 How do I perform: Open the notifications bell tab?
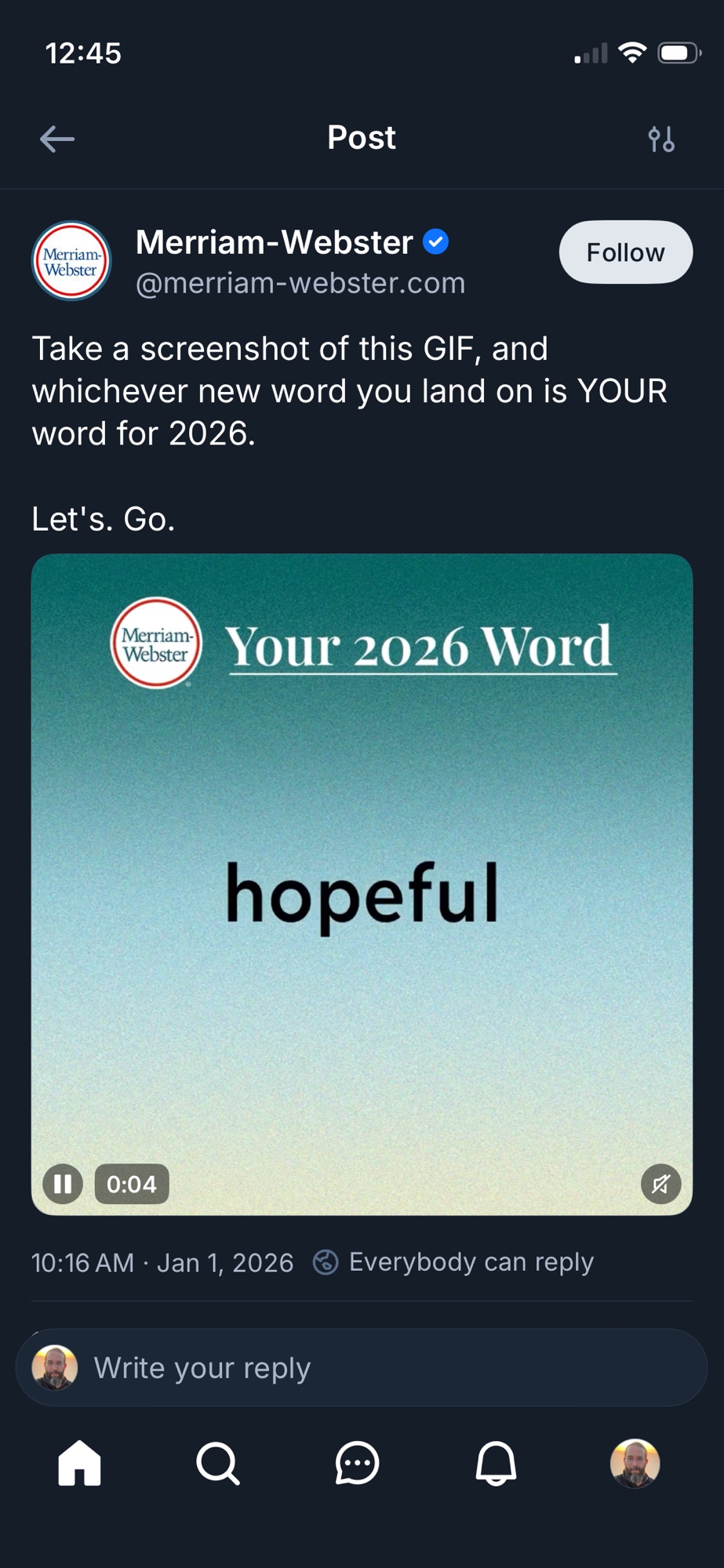[496, 1463]
